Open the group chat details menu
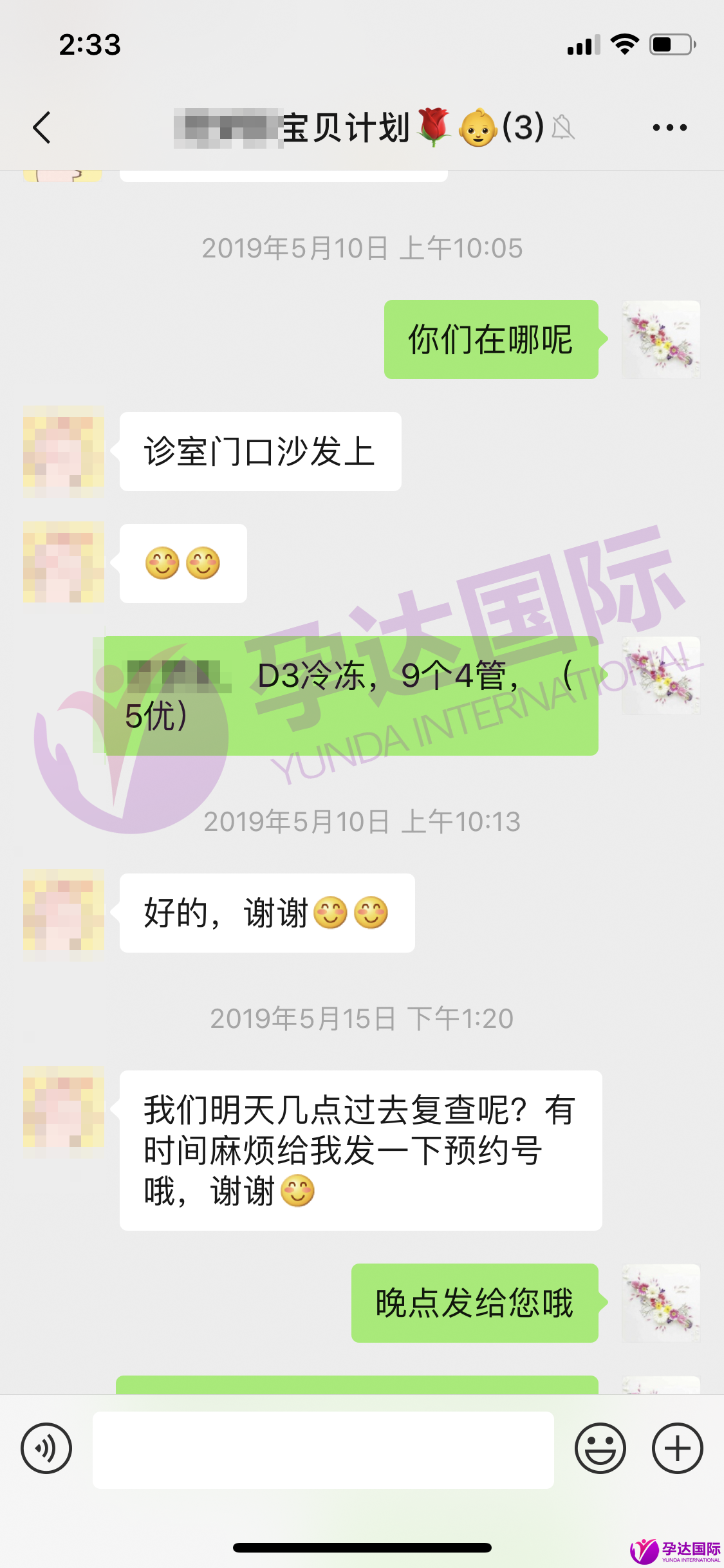This screenshot has height=1568, width=724. coord(669,127)
